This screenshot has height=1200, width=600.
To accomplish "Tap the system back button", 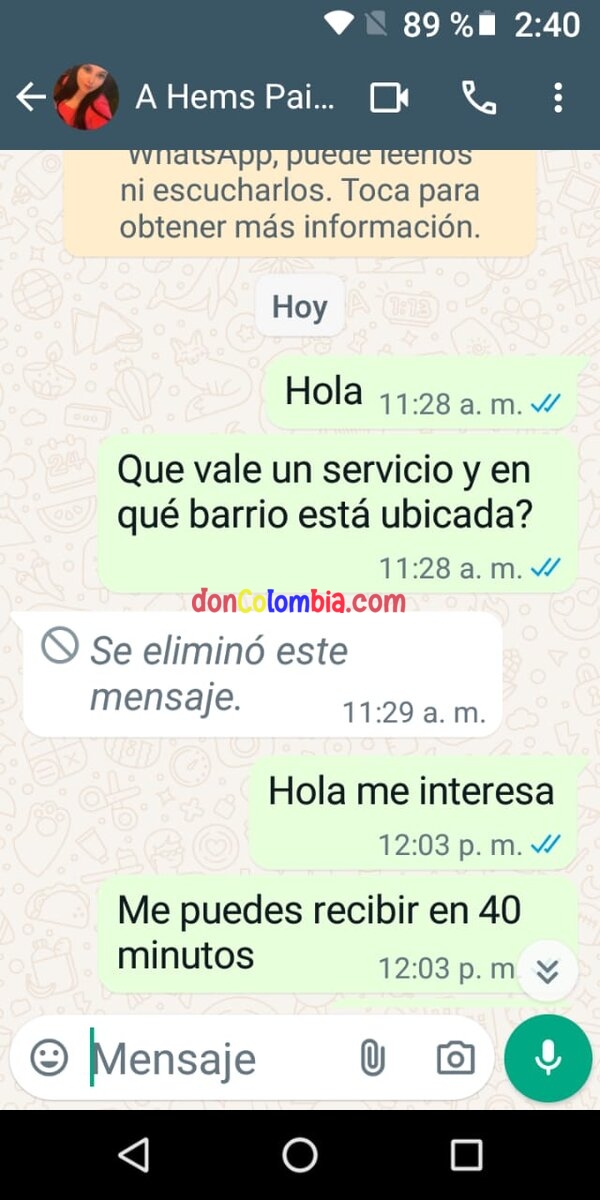I will click(133, 1156).
